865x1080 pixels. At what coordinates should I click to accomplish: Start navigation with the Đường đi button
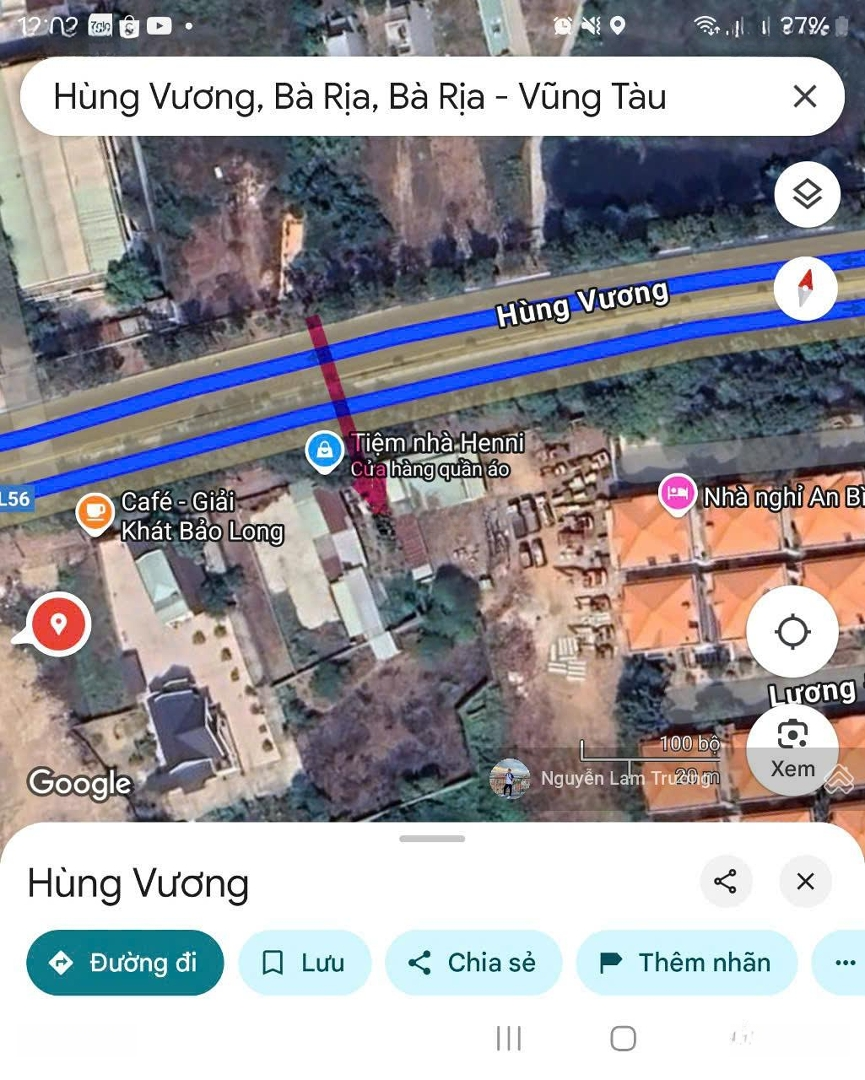(124, 962)
